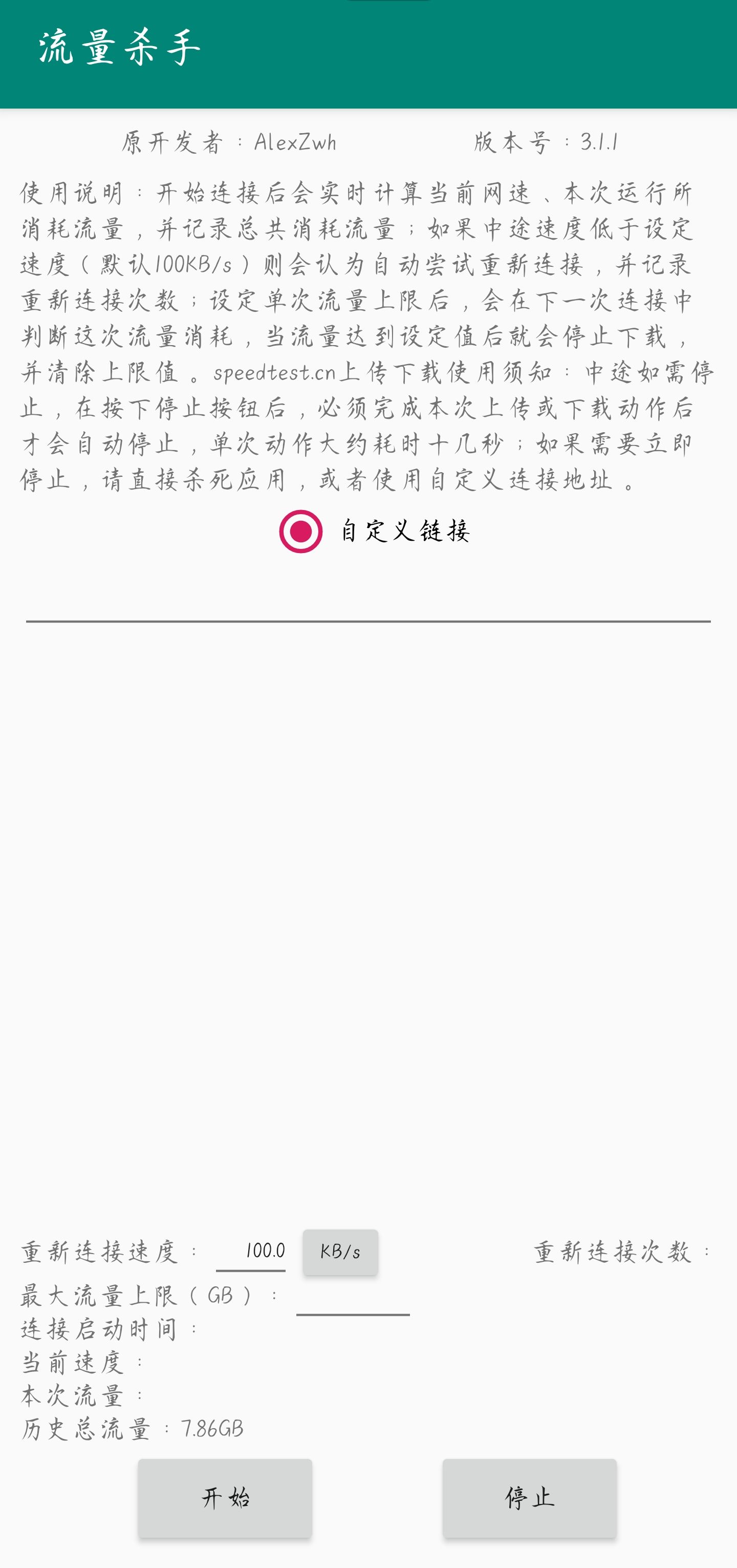This screenshot has height=1568, width=737.
Task: Focus the custom link URL input field
Action: click(367, 601)
